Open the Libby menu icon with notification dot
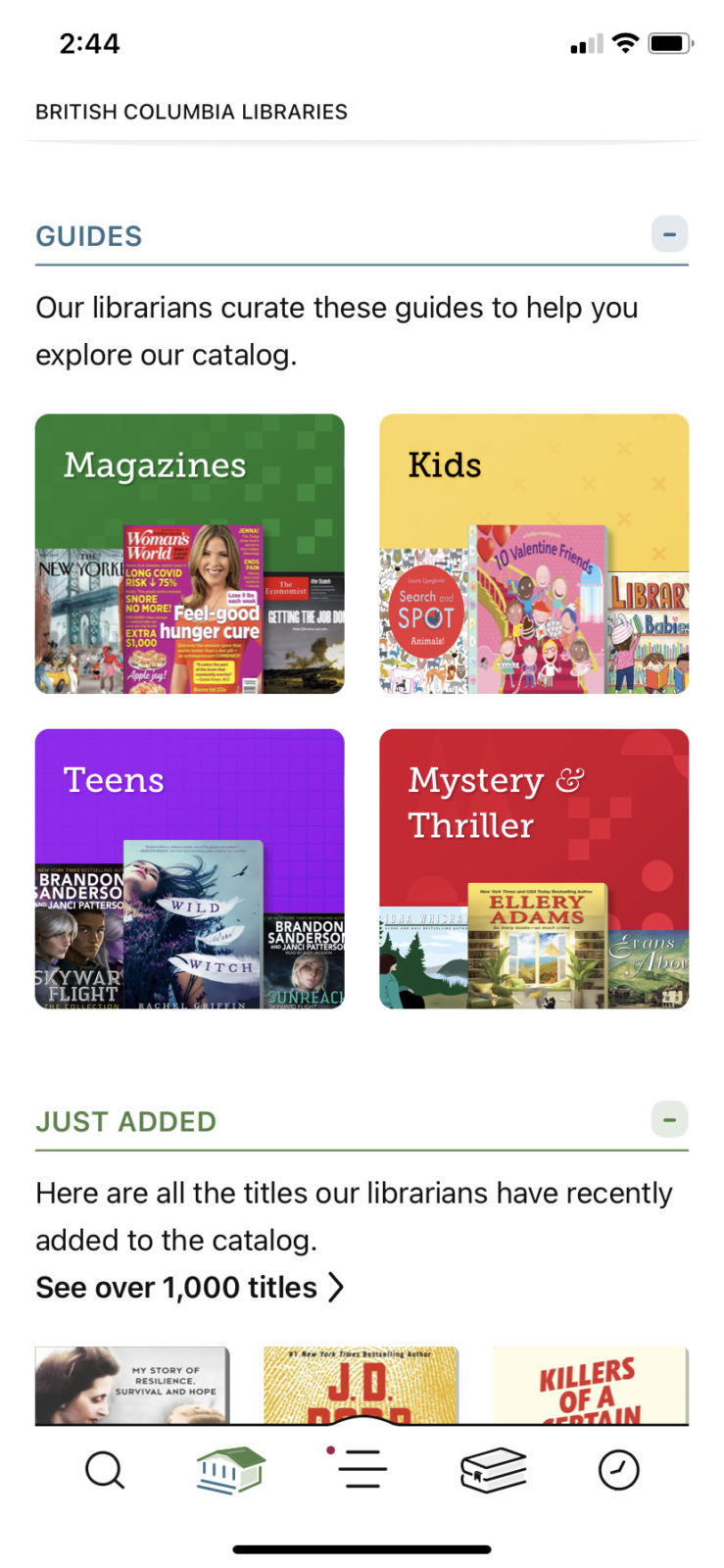Image resolution: width=724 pixels, height=1568 pixels. coord(362,1469)
